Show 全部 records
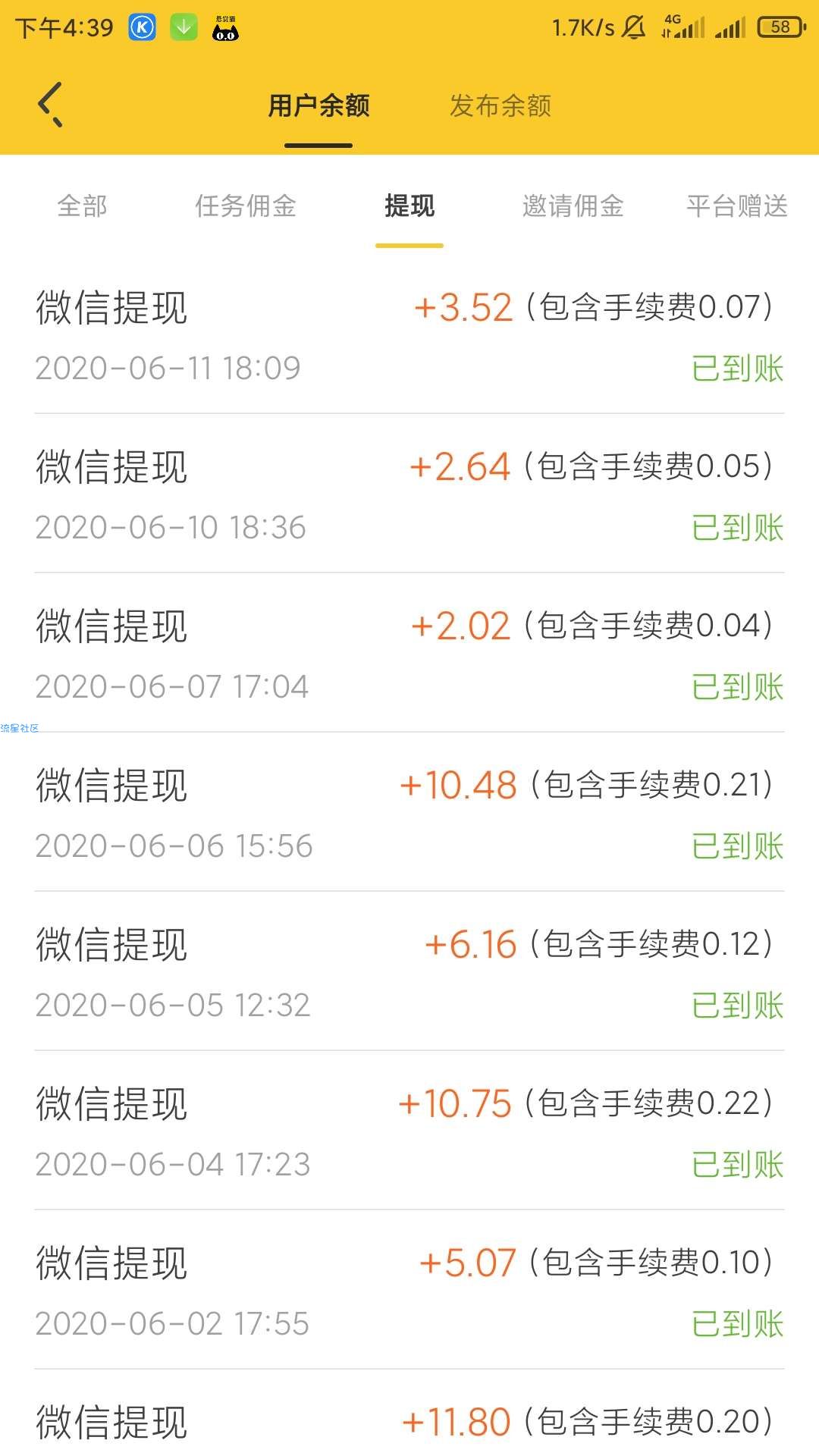The height and width of the screenshot is (1456, 819). tap(82, 206)
